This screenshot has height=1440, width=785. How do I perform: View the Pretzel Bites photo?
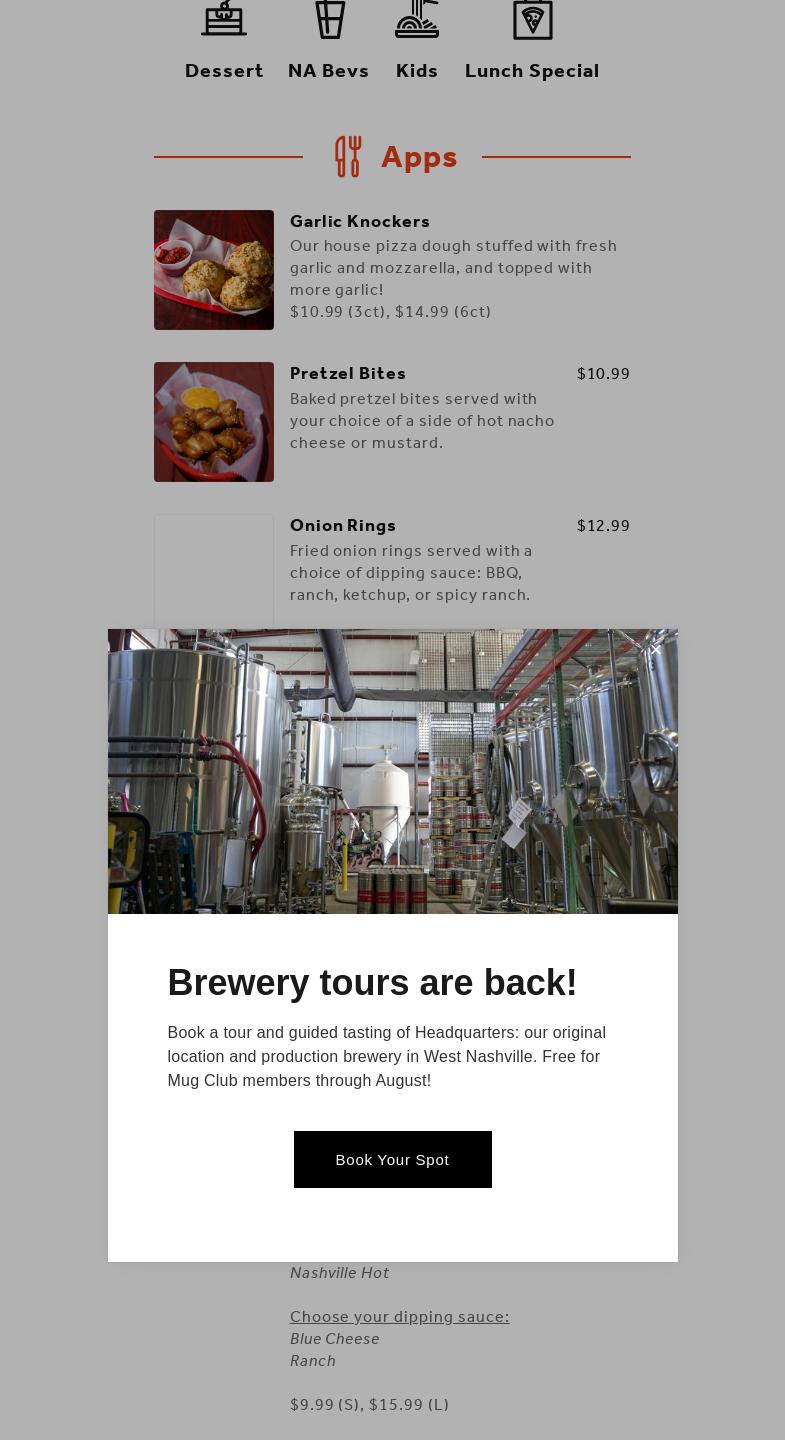point(213,421)
